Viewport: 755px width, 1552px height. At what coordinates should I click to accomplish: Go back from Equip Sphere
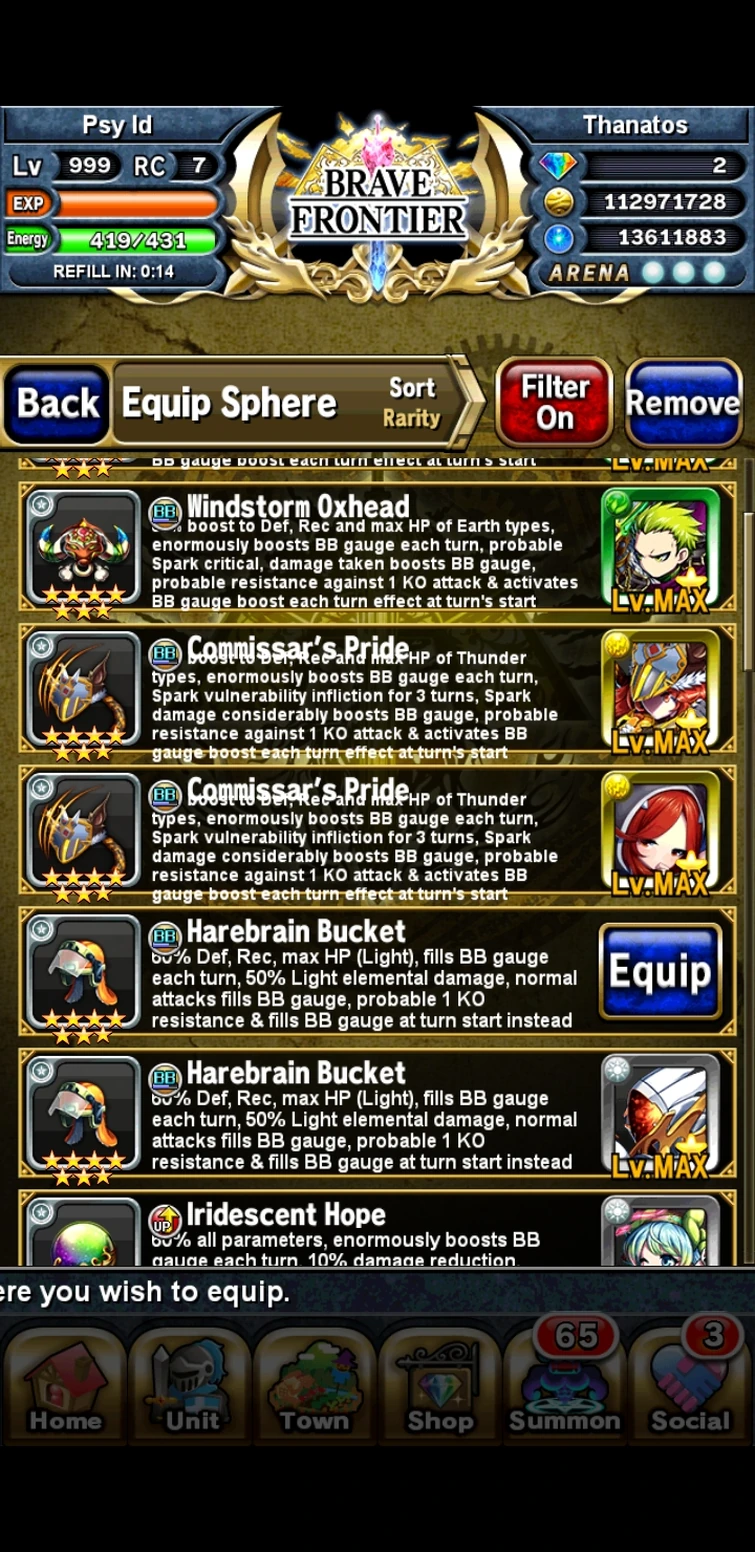click(57, 403)
